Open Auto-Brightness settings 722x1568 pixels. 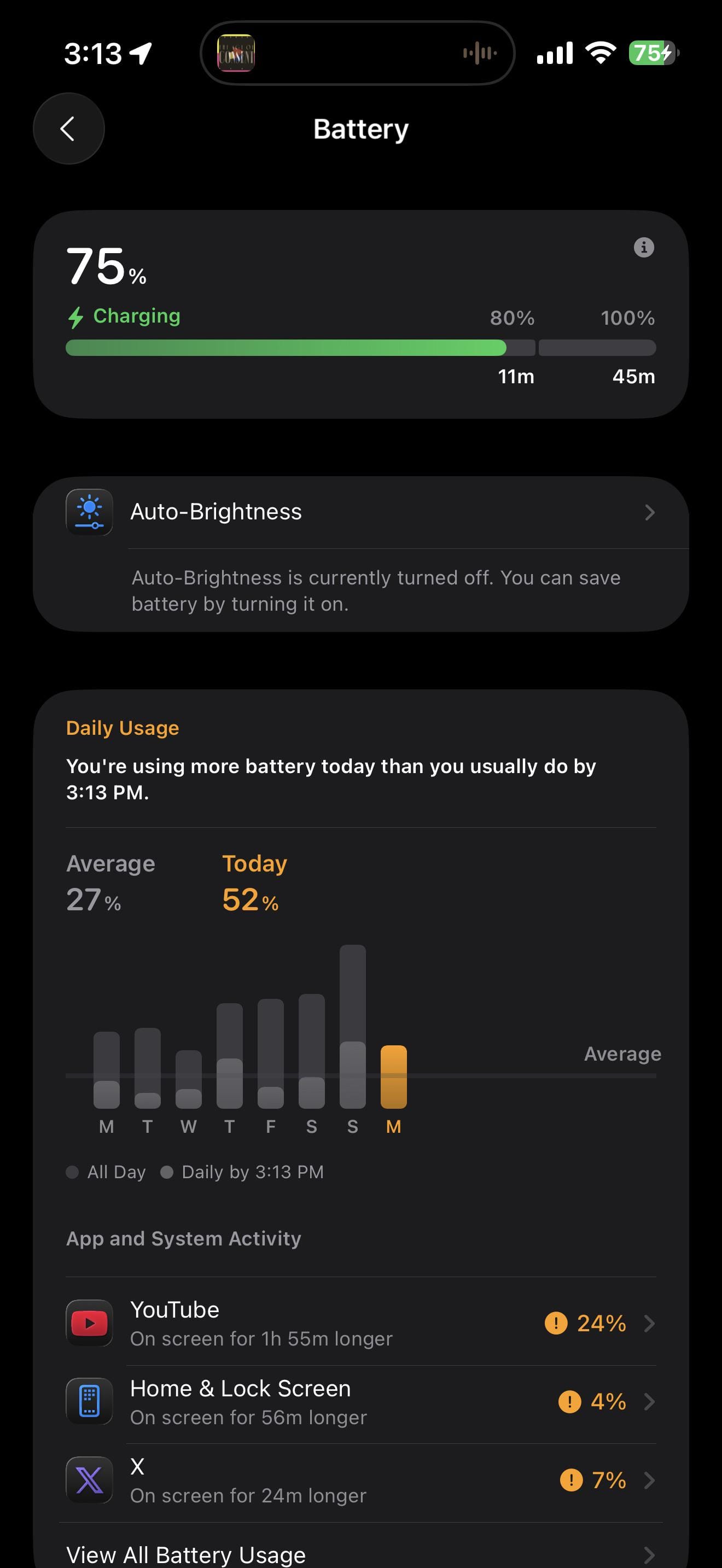pyautogui.click(x=360, y=512)
